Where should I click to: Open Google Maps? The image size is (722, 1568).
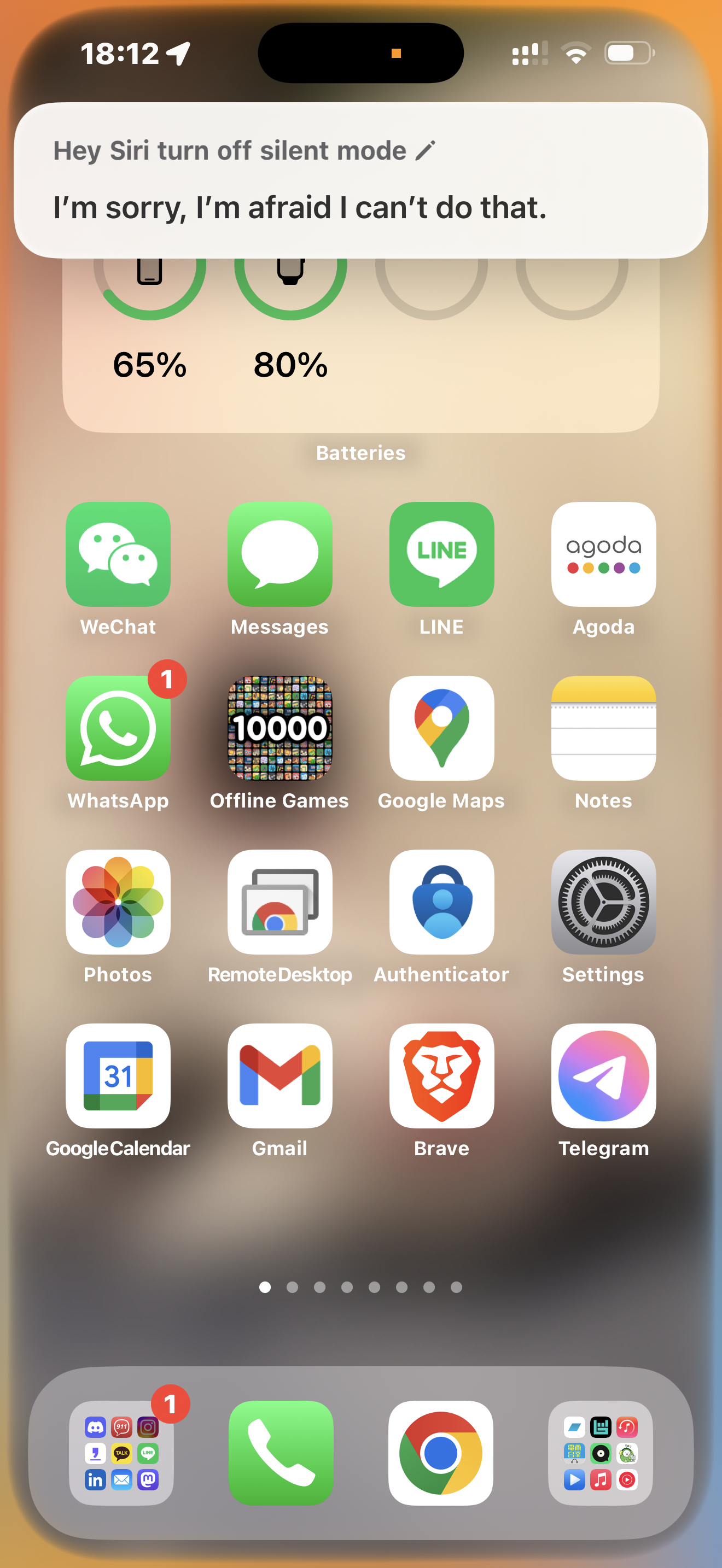click(441, 728)
